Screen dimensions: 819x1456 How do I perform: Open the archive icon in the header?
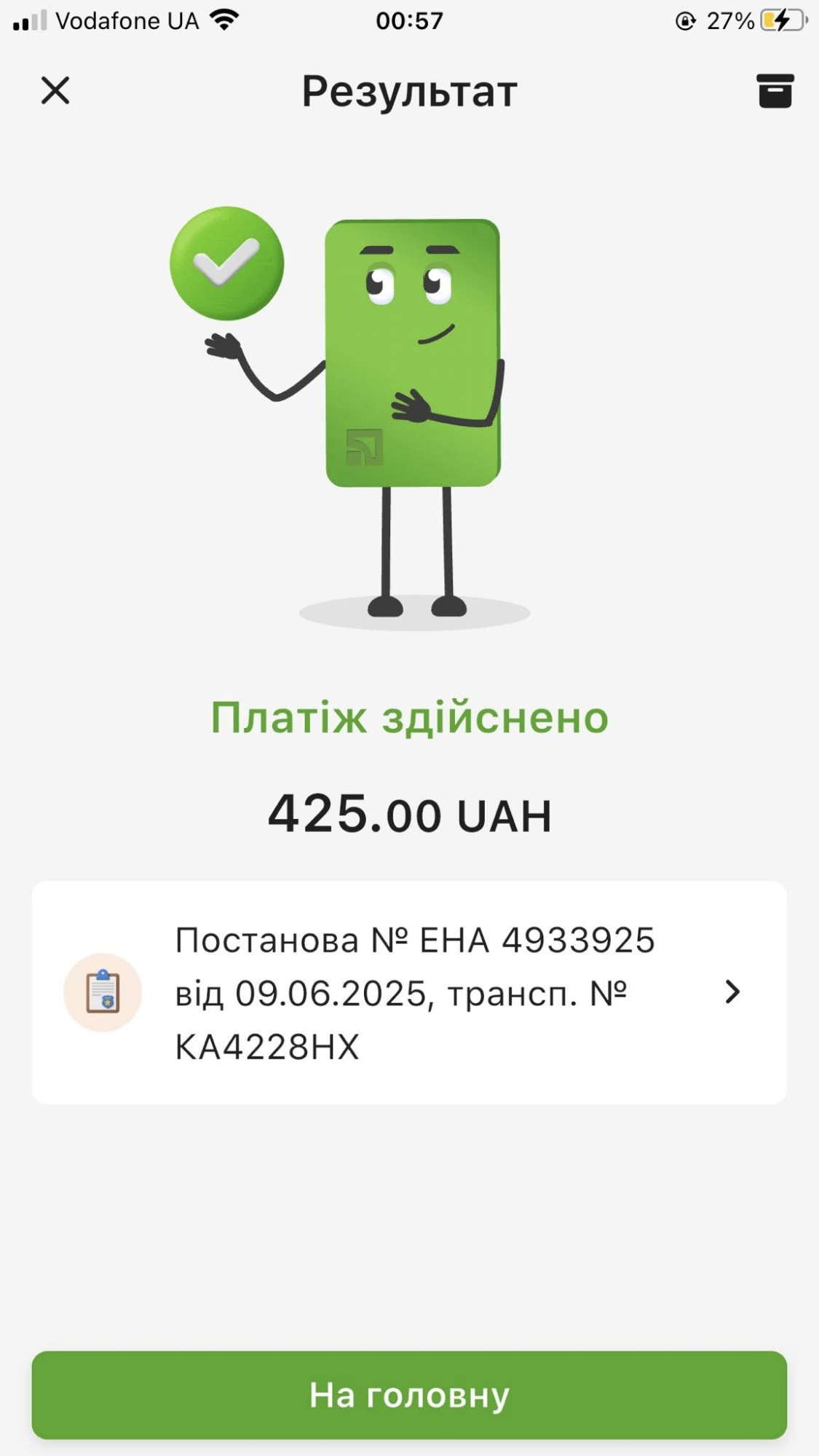(775, 91)
